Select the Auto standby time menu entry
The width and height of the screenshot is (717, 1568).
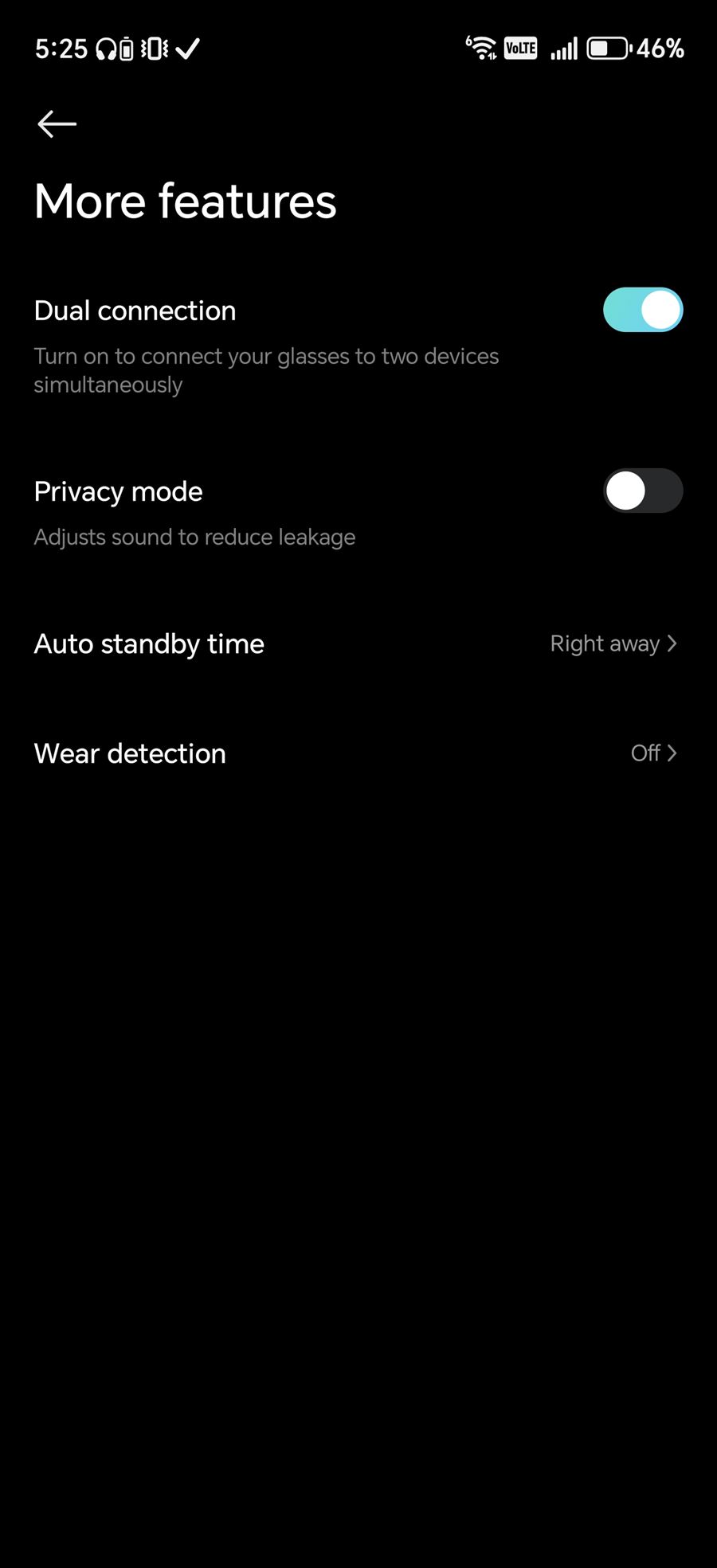pos(149,643)
